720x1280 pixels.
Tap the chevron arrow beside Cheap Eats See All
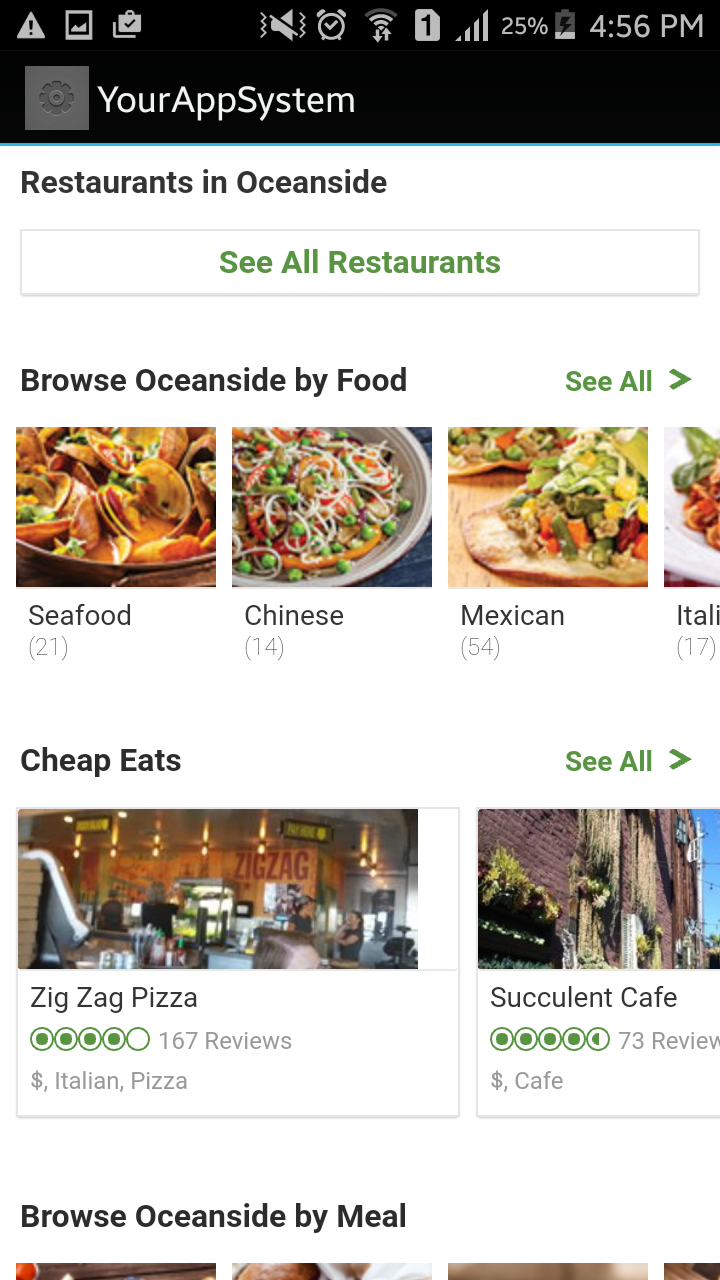678,760
